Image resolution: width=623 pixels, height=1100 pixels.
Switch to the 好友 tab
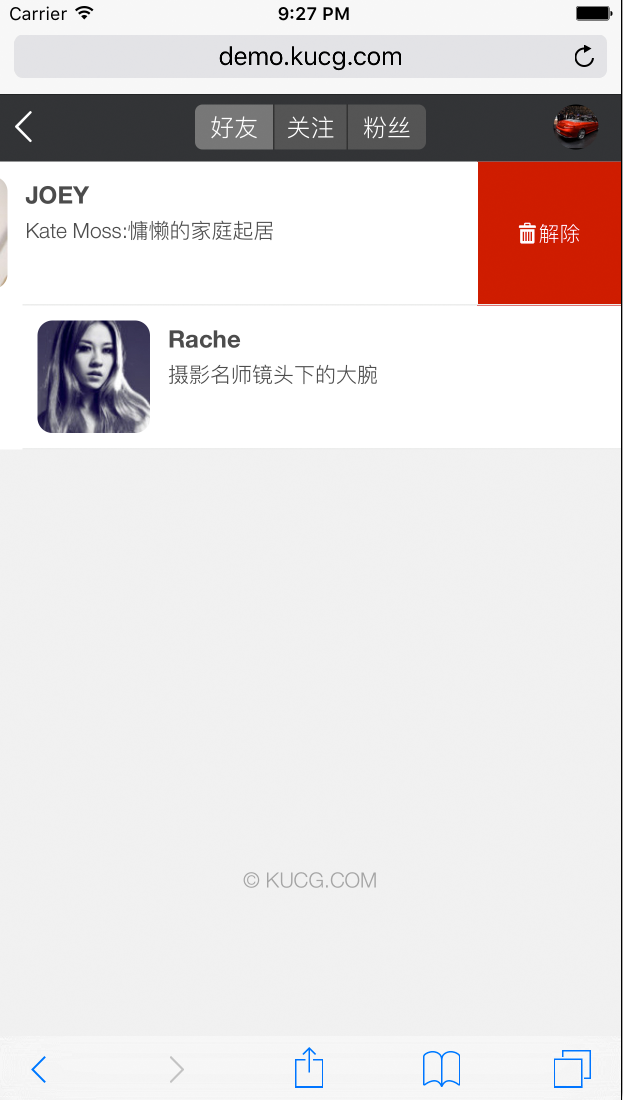[x=234, y=128]
